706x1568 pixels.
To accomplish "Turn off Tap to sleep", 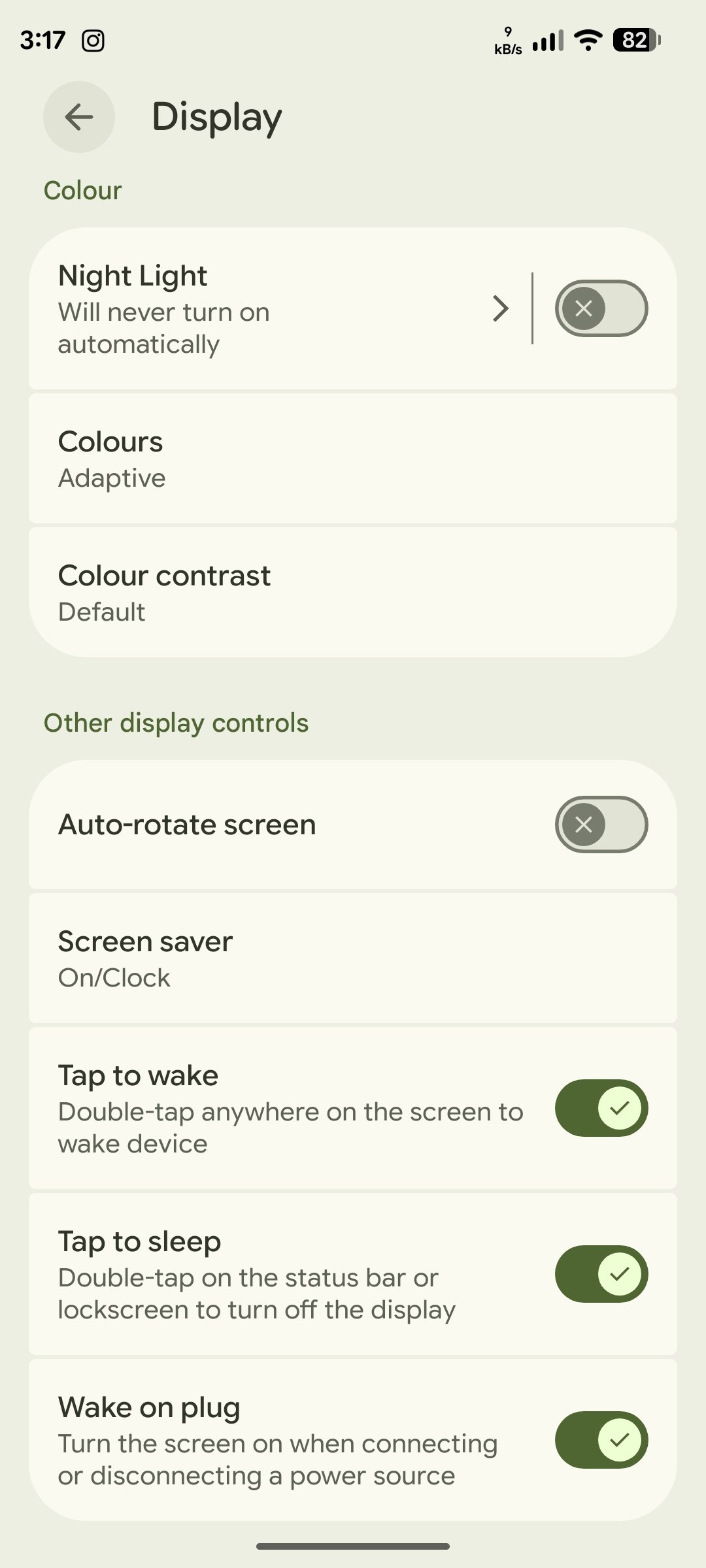I will [601, 1274].
